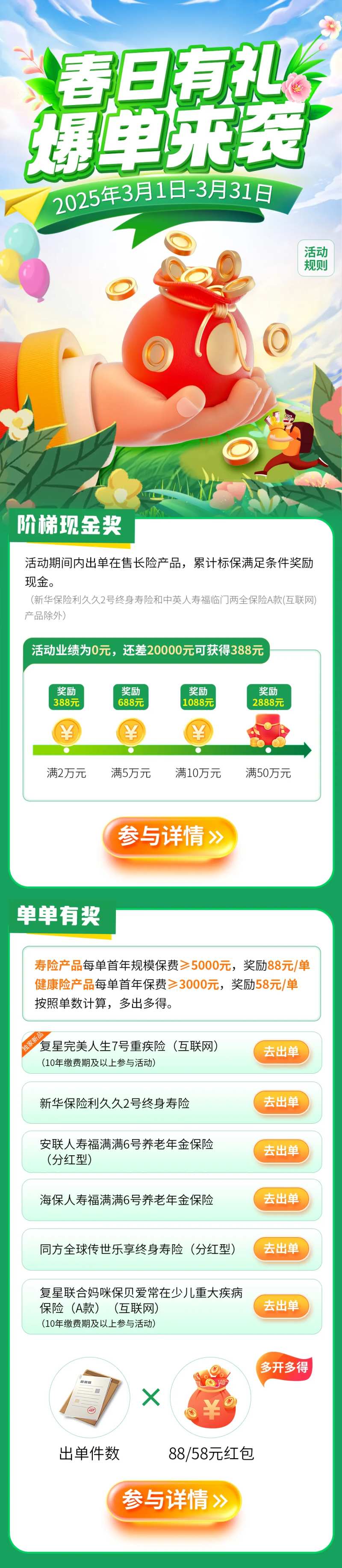Tap 去出单 for 海保人寿福满满6号养老年金保险
This screenshot has width=342, height=1568.
pyautogui.click(x=281, y=1199)
